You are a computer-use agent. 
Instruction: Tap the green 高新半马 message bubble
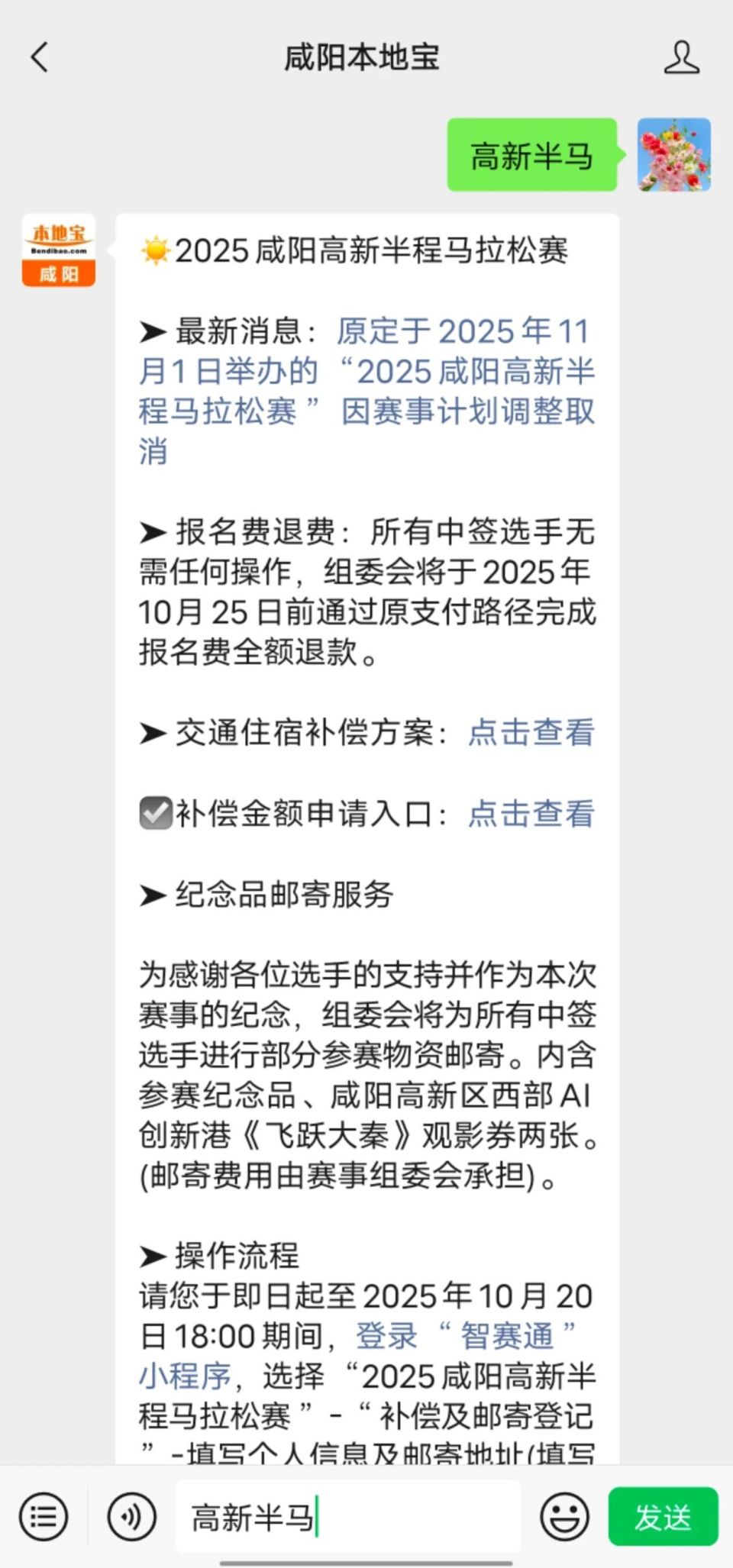click(532, 156)
